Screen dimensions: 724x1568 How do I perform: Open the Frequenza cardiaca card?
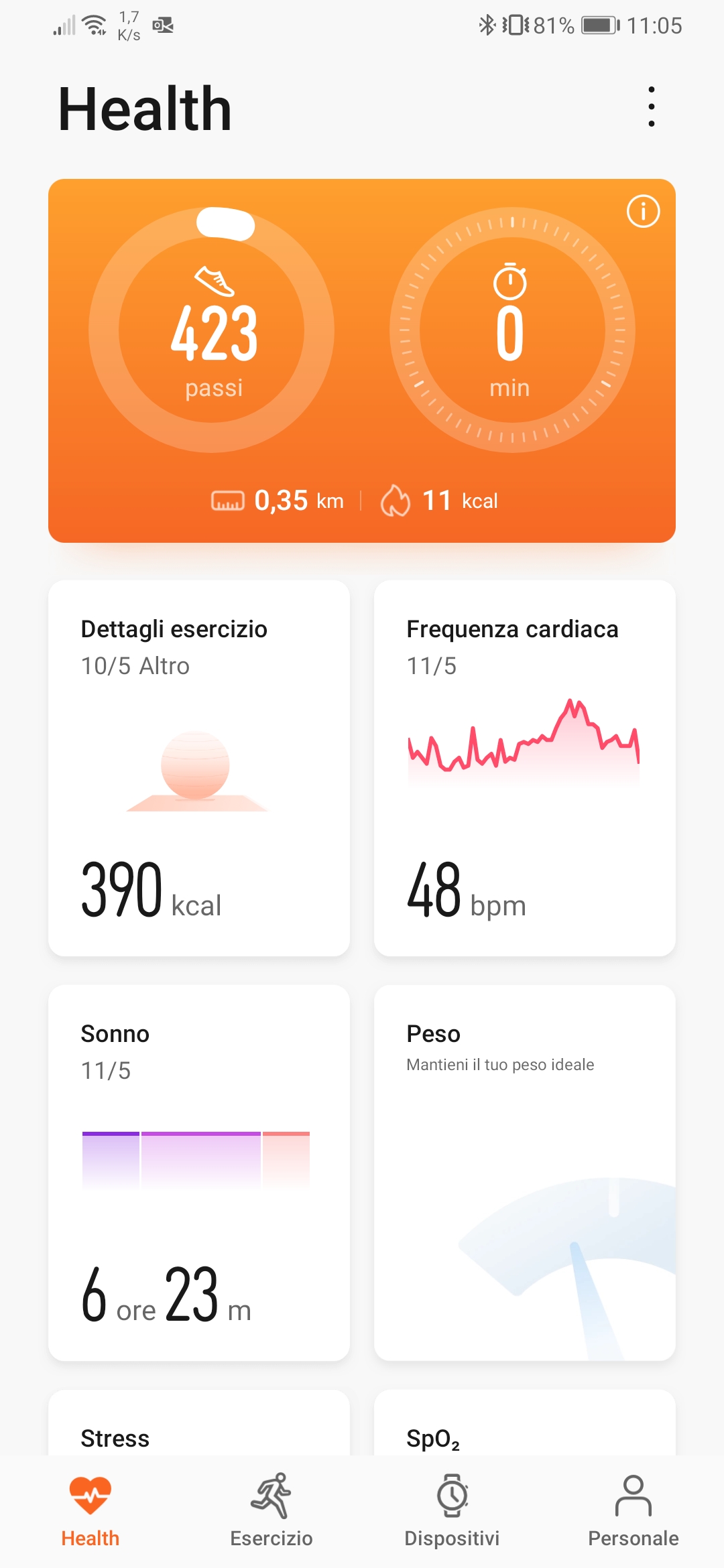(x=525, y=768)
